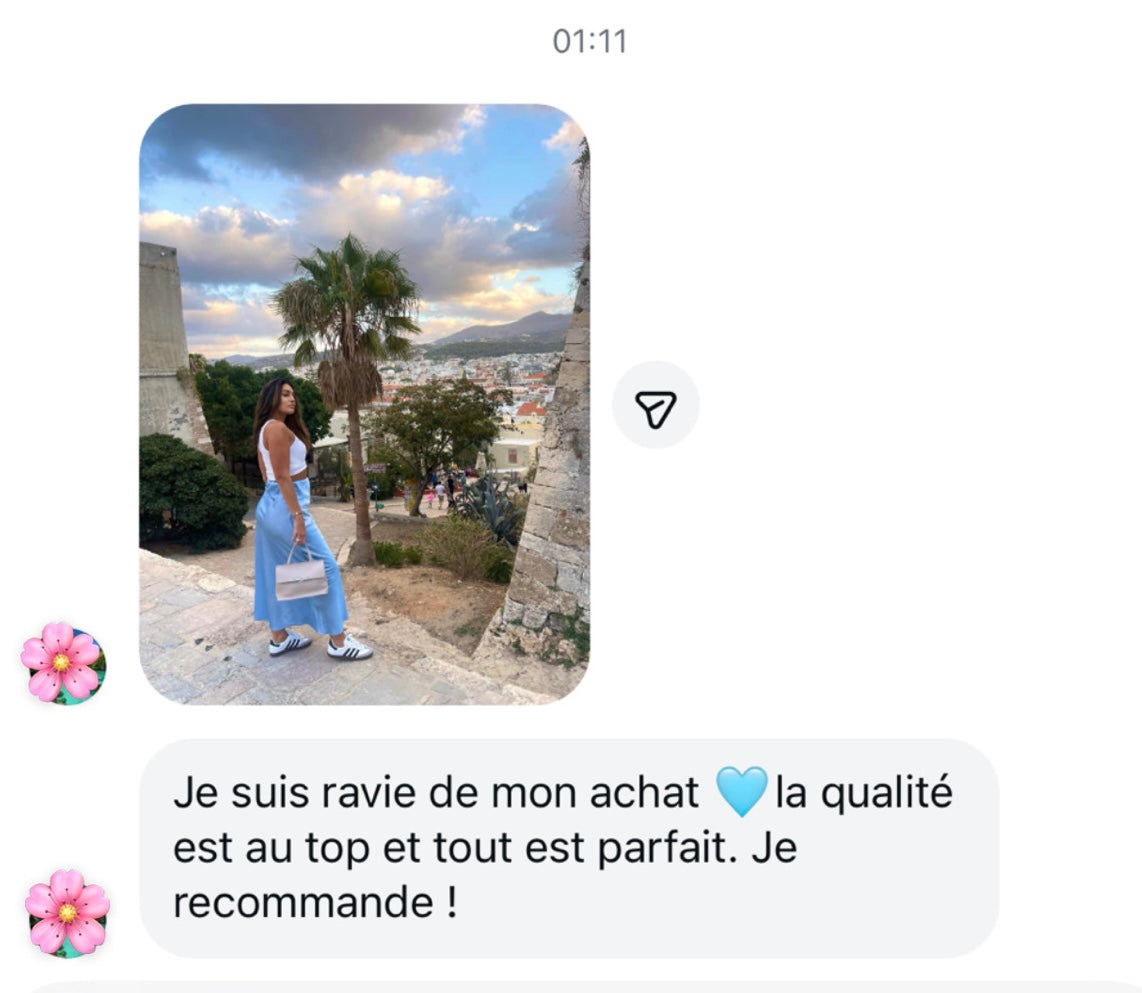
Task: Open the shared photo of the woman
Action: tap(364, 404)
